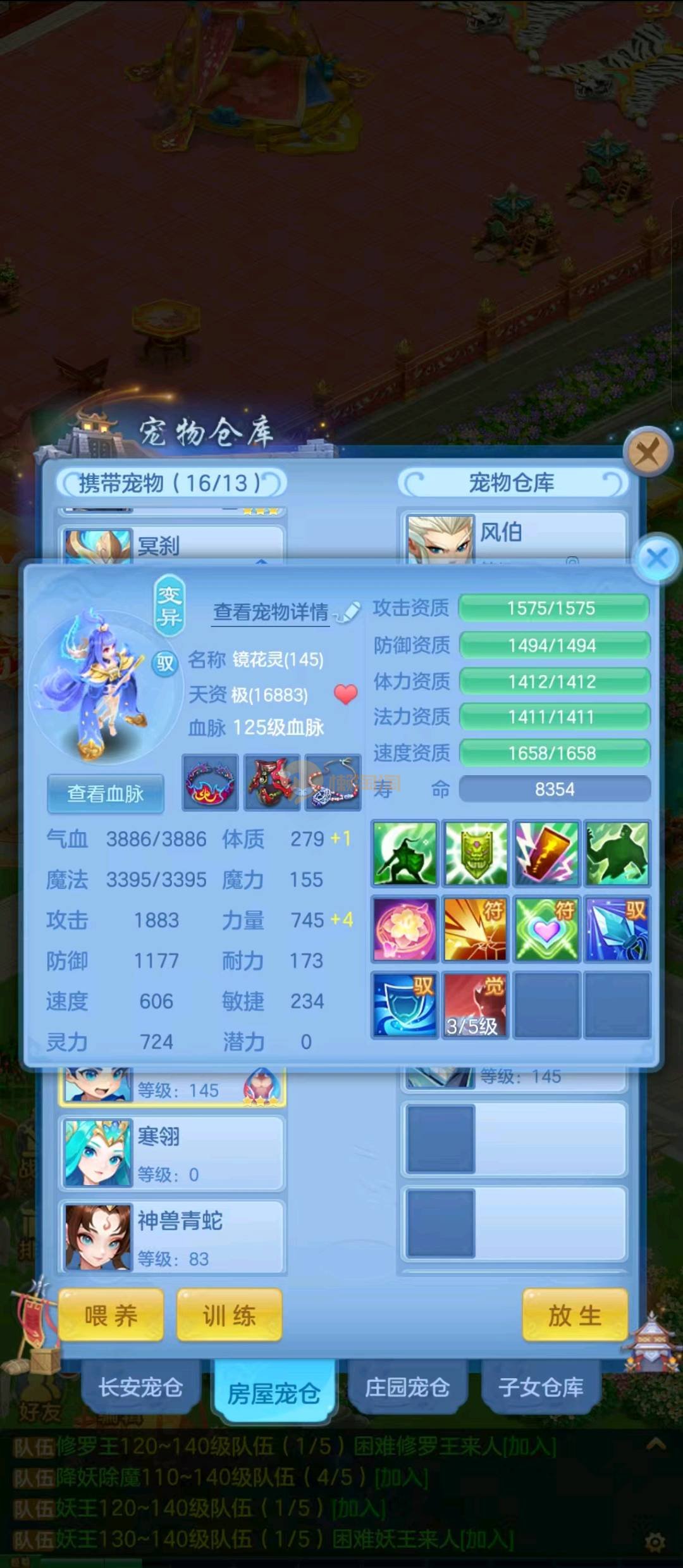The width and height of the screenshot is (683, 1568).
Task: Select pet 寒翎 in carried list
Action: (172, 1153)
